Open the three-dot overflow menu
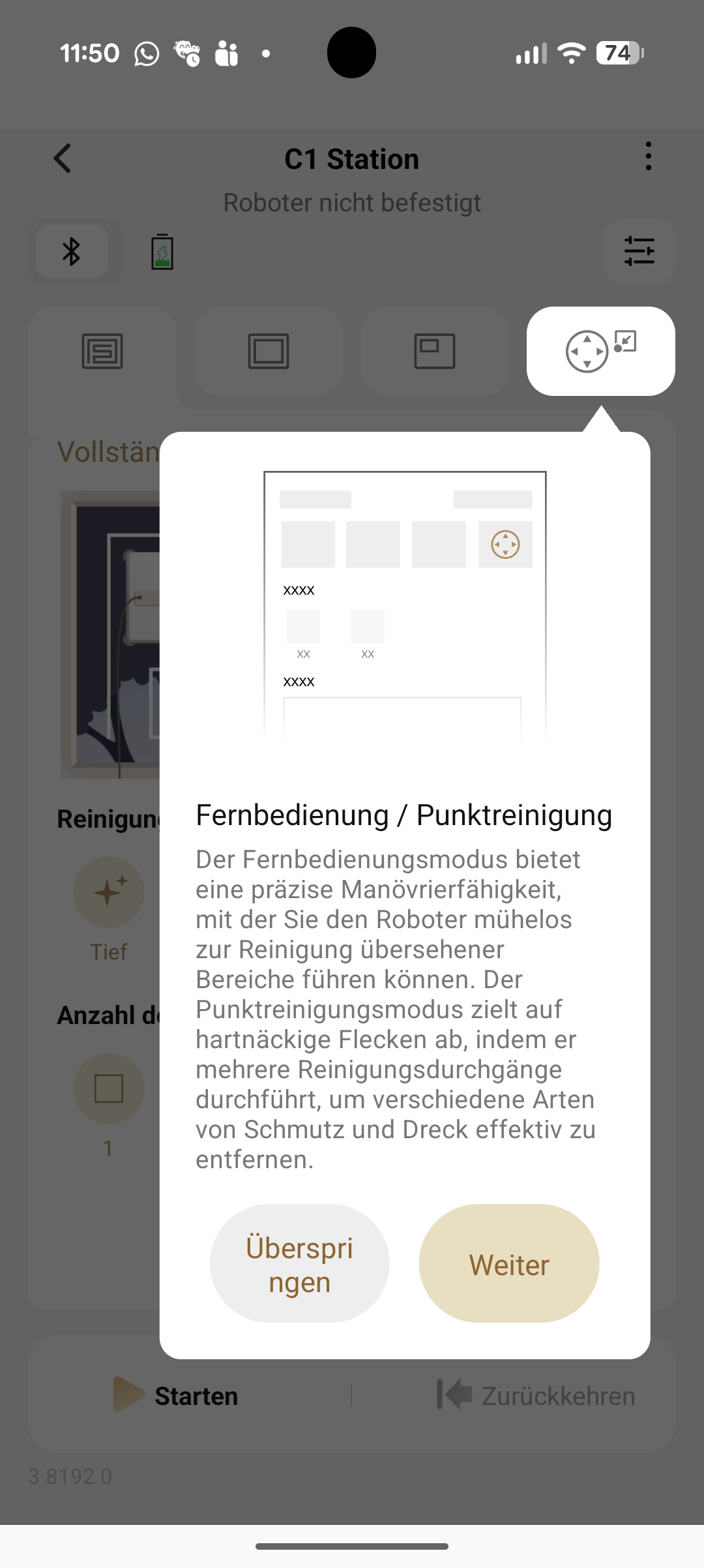 pyautogui.click(x=648, y=157)
